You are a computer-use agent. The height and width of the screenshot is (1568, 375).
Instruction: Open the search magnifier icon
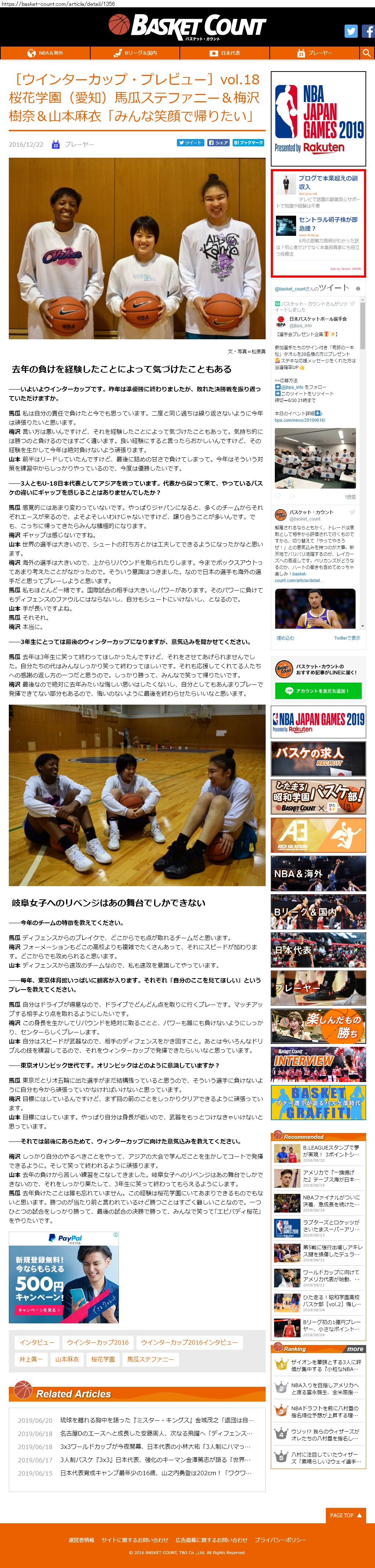[366, 53]
